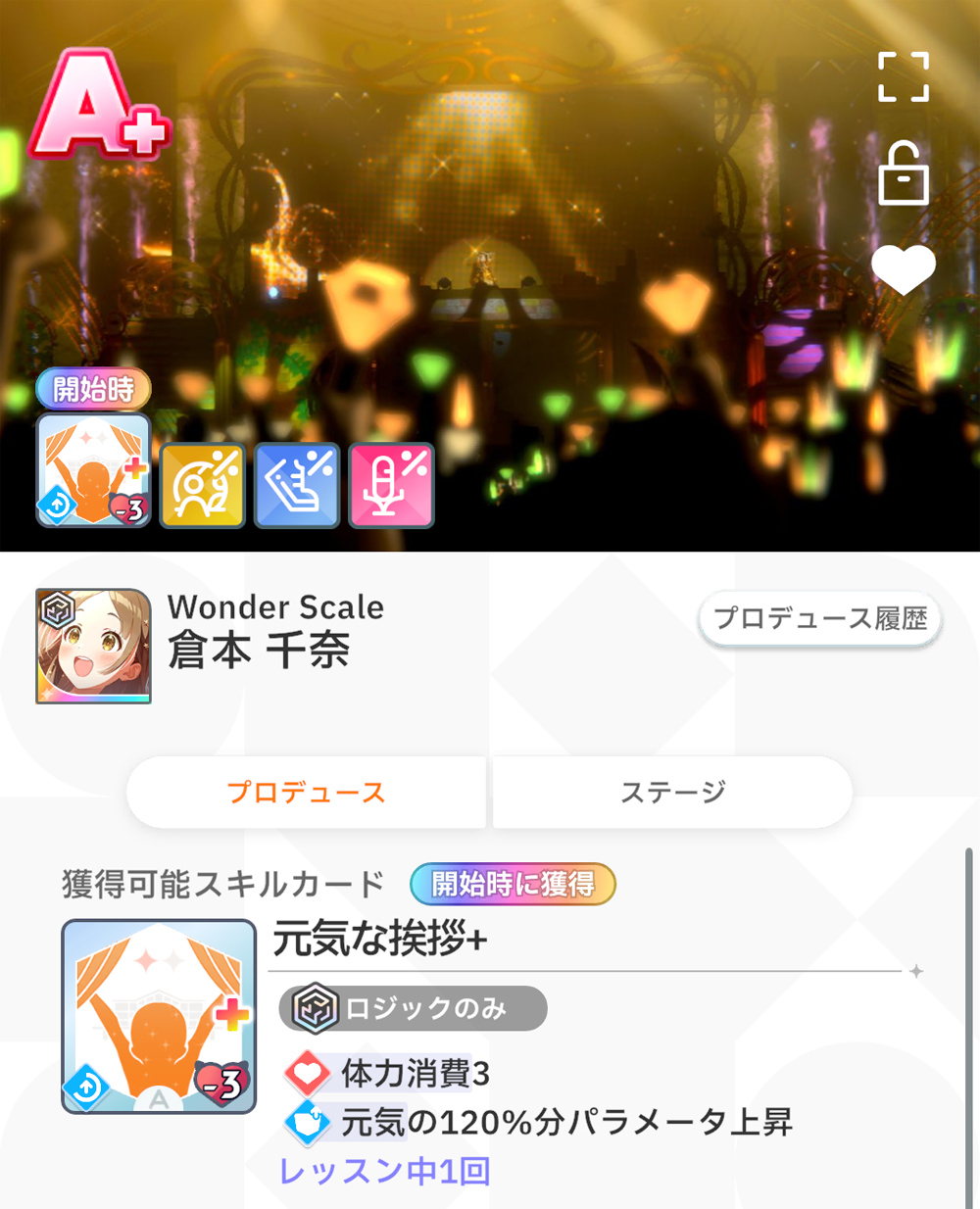This screenshot has height=1209, width=980.
Task: Open プロデュース履歴 button
Action: [819, 619]
